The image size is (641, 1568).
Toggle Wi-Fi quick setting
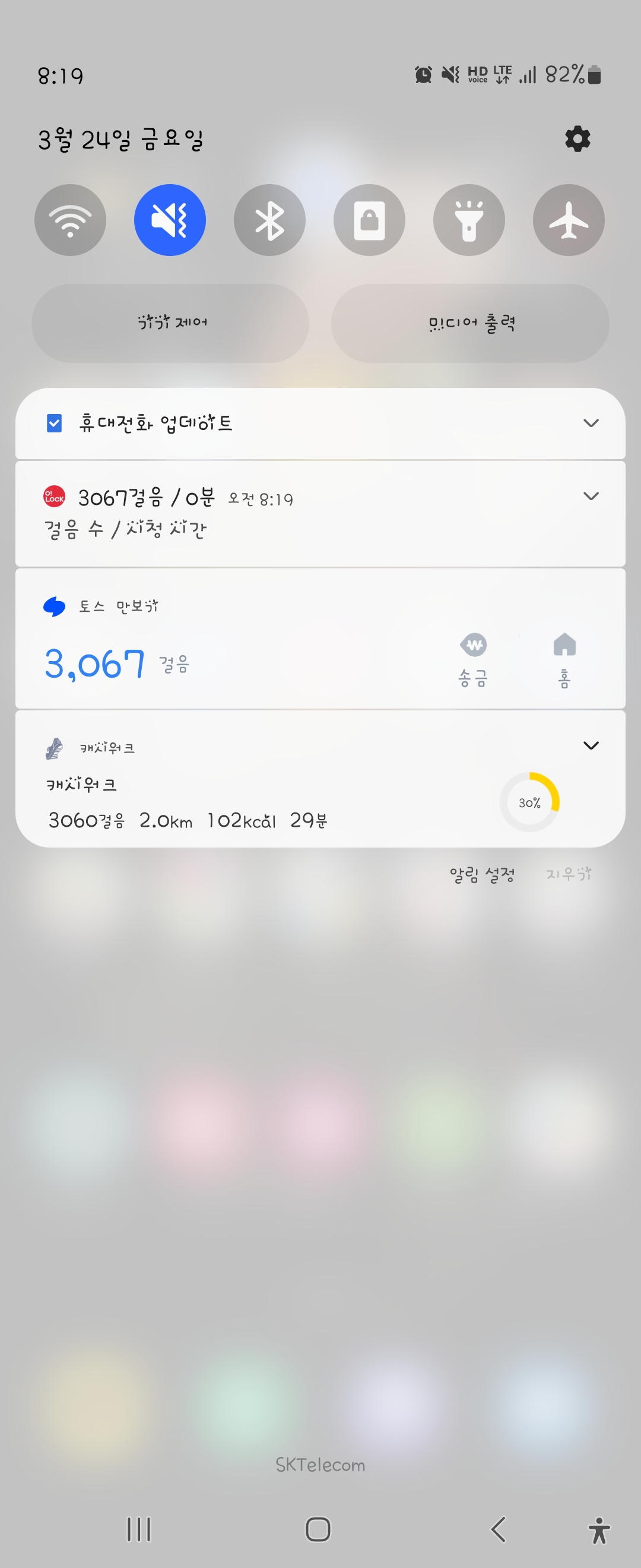point(71,220)
